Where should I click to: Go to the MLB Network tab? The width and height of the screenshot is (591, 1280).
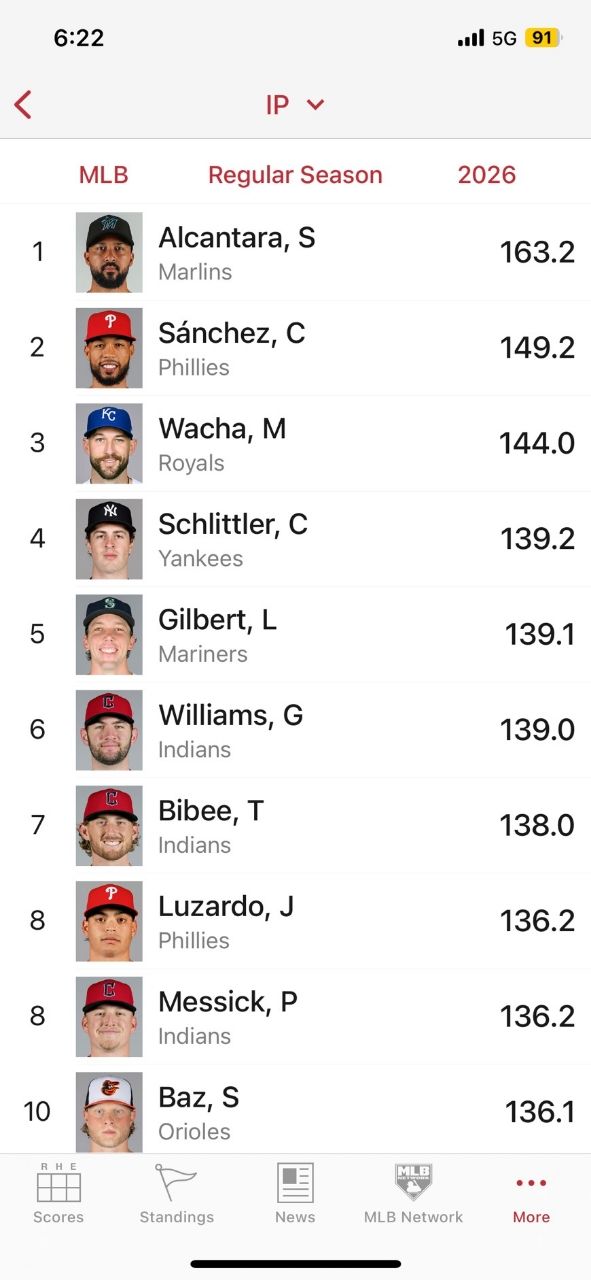pyautogui.click(x=413, y=1194)
